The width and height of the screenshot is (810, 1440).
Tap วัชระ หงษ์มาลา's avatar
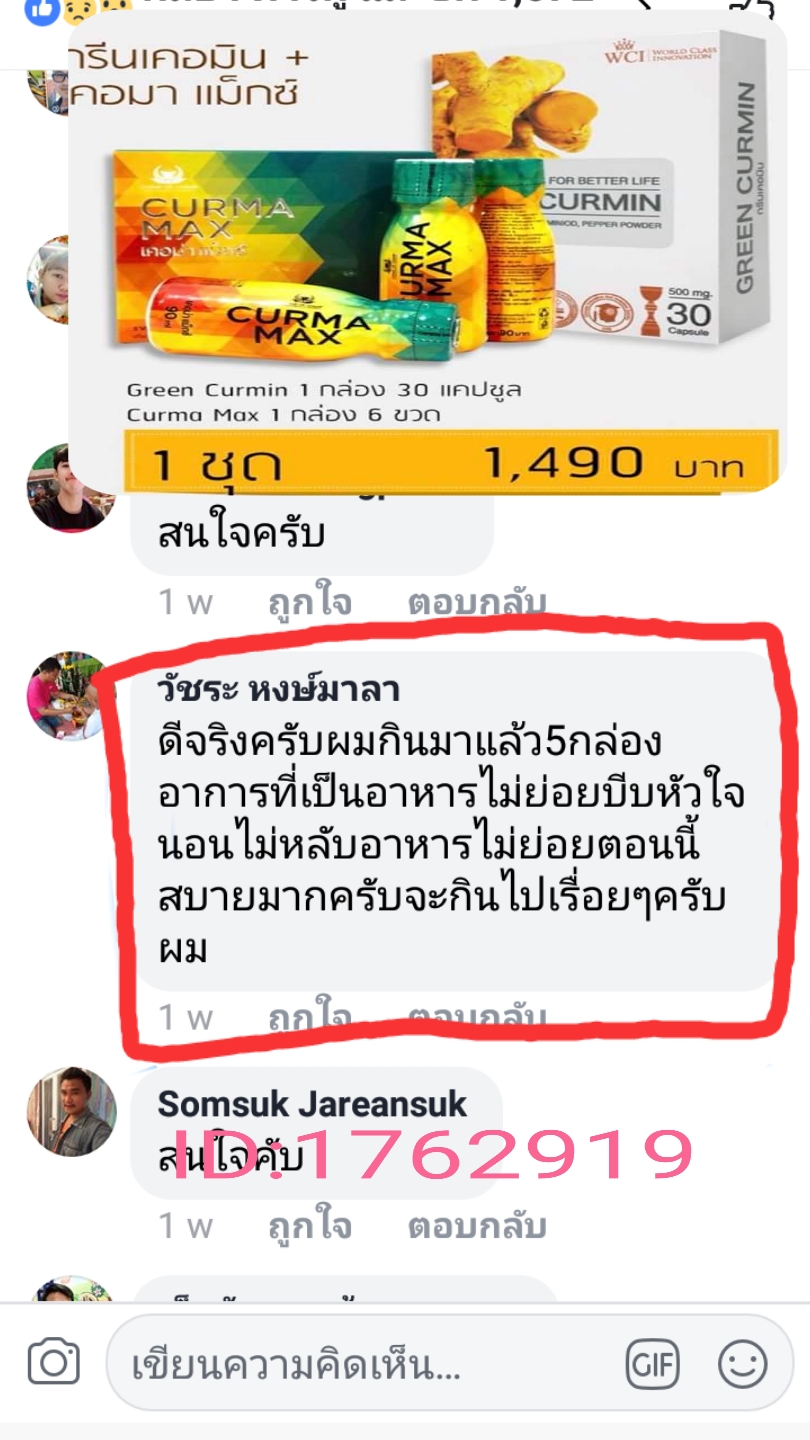(x=67, y=695)
